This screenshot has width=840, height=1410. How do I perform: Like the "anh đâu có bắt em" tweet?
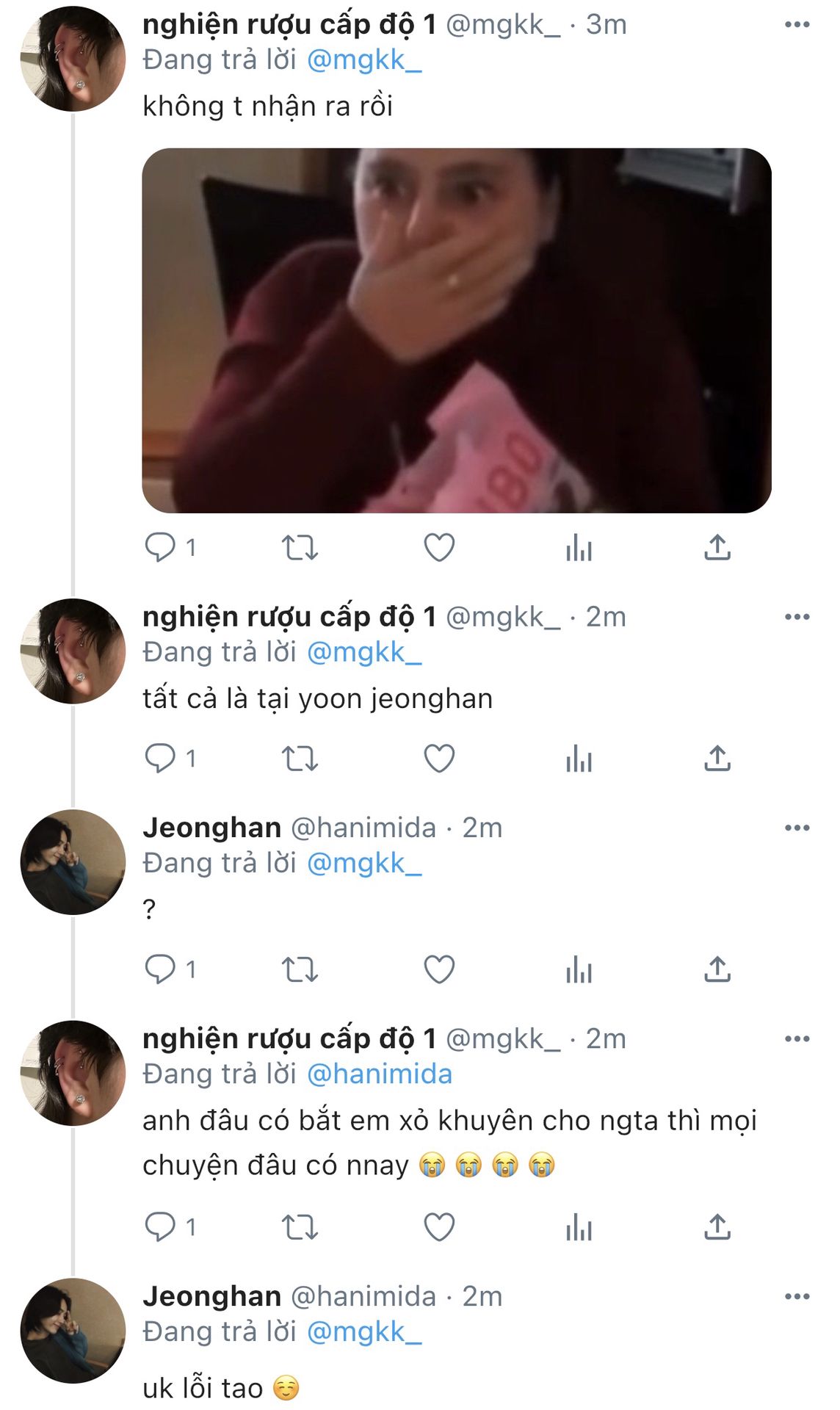coord(439,1227)
